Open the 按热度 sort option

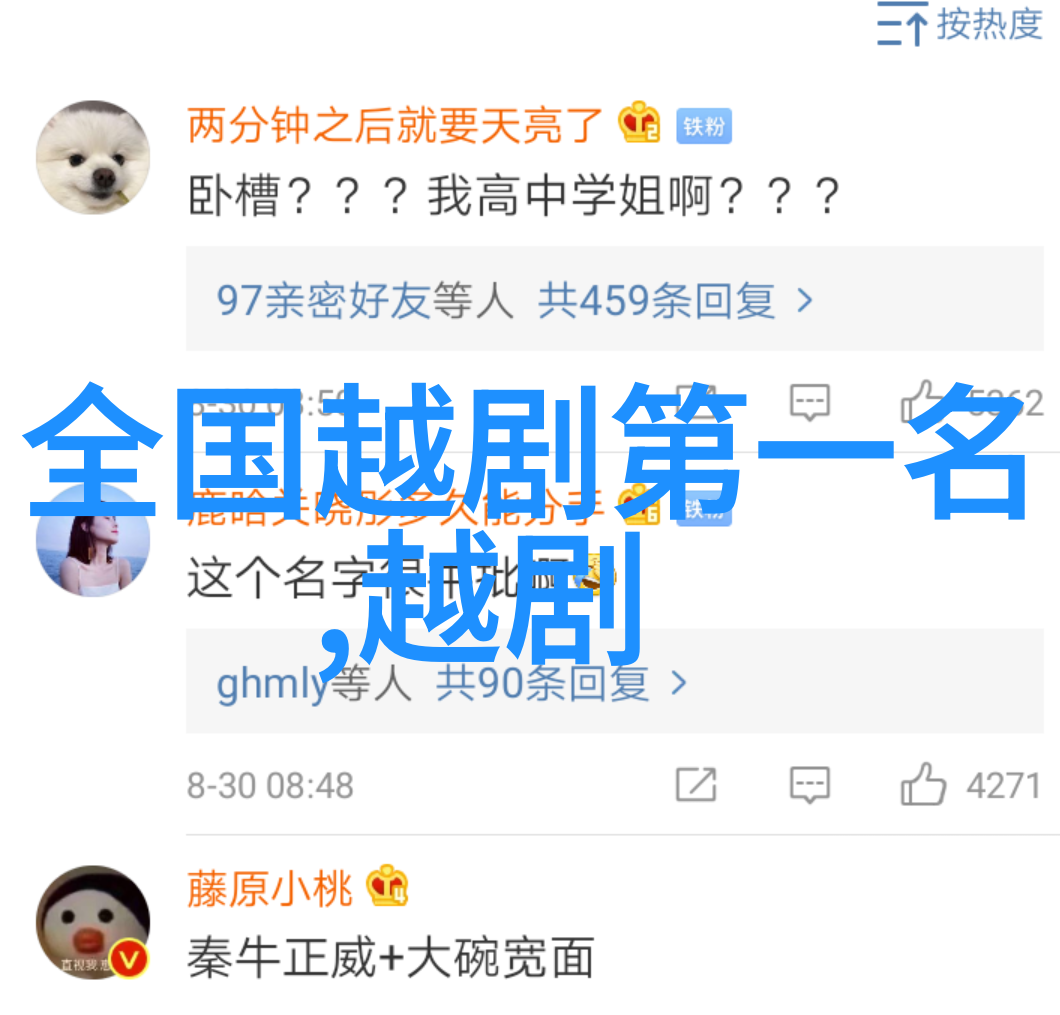(x=959, y=25)
